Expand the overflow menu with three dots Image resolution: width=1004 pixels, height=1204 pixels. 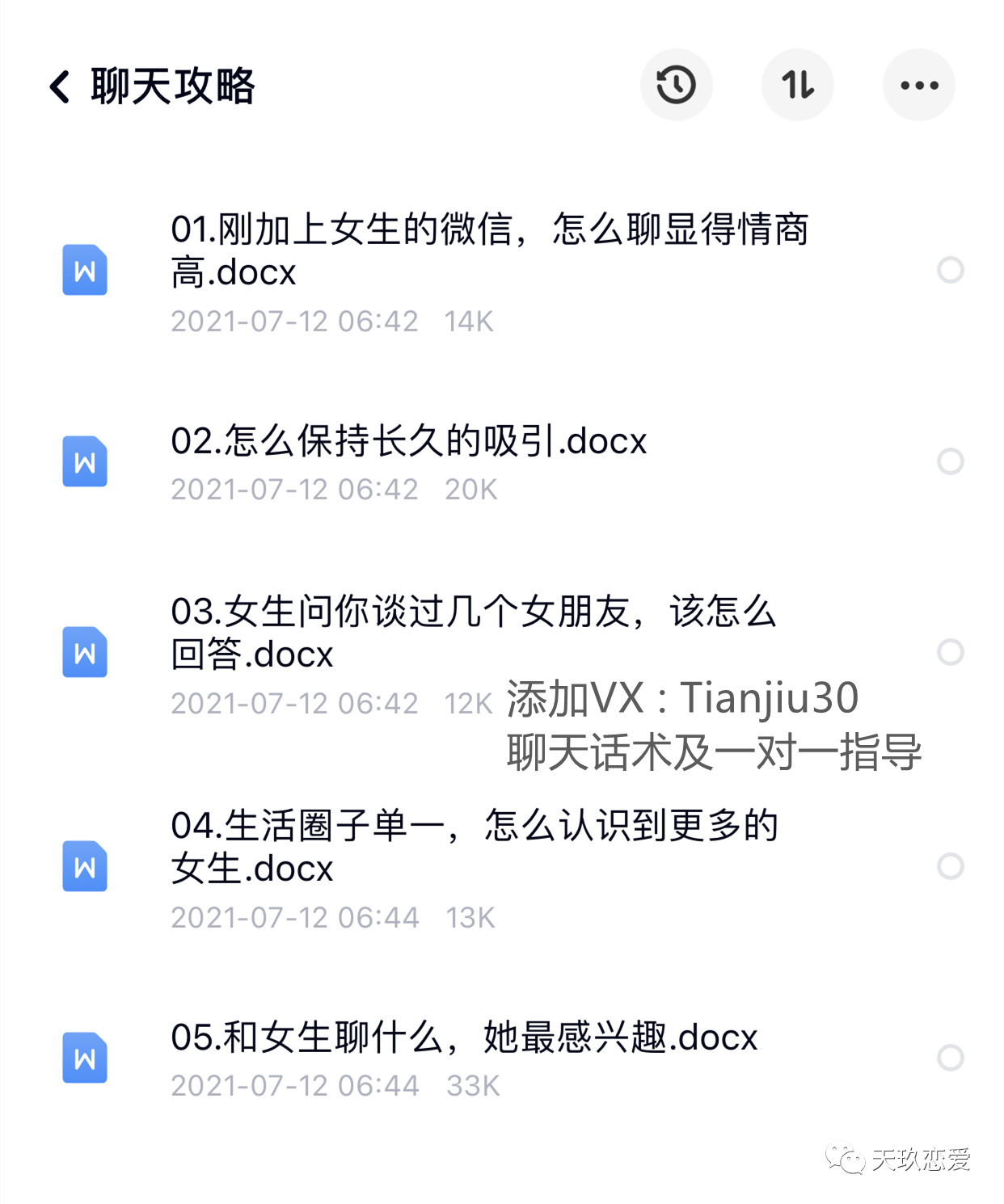[918, 85]
